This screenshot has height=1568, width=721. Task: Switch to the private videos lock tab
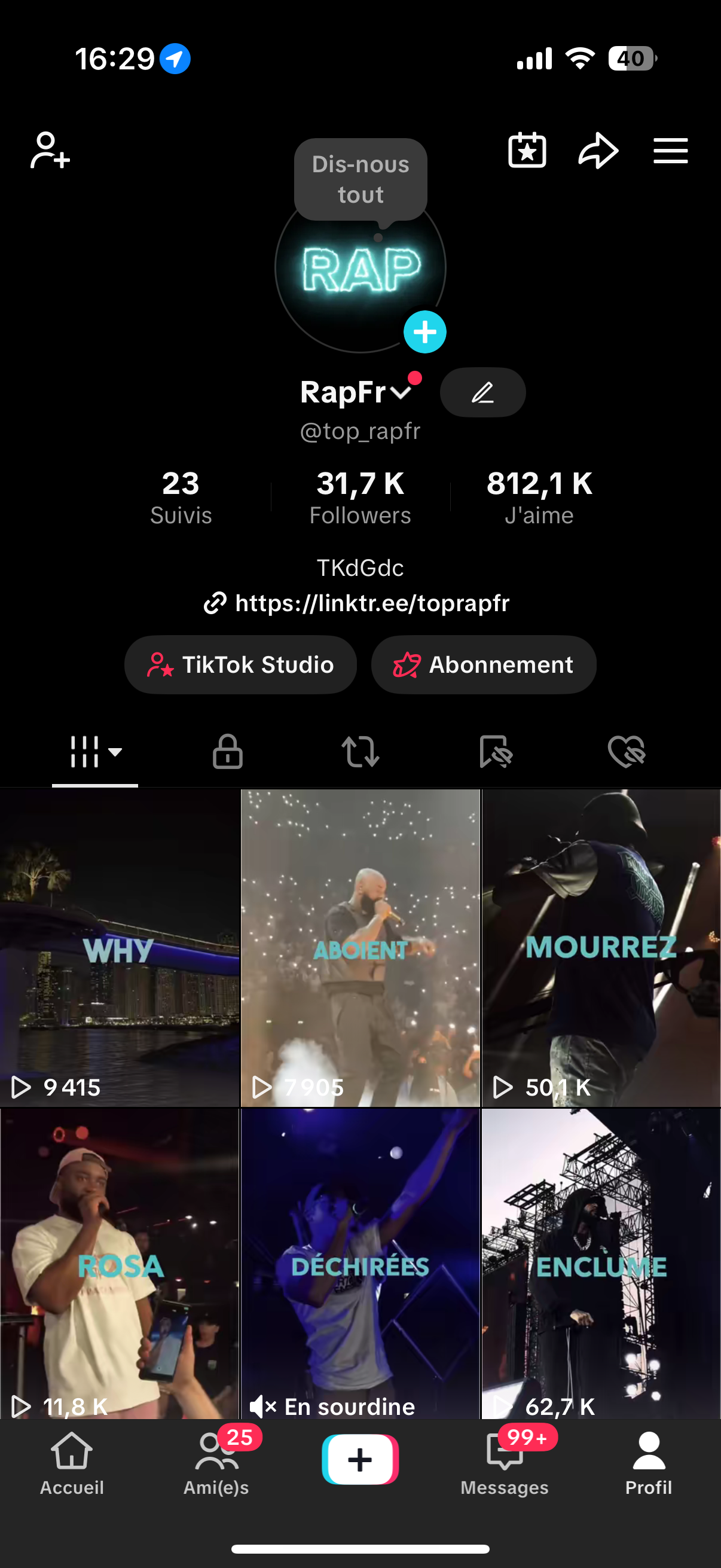tap(228, 751)
